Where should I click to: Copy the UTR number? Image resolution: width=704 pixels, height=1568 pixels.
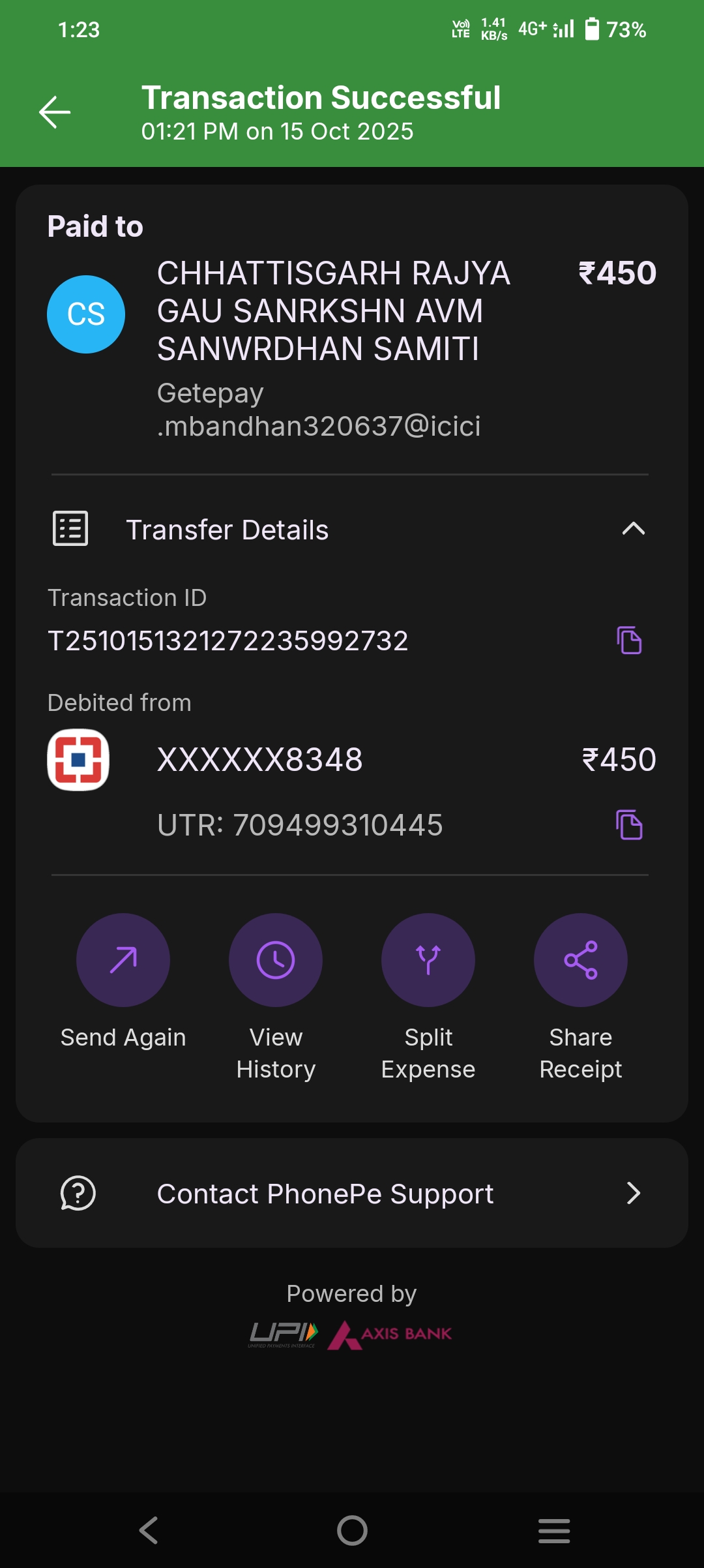pos(629,825)
